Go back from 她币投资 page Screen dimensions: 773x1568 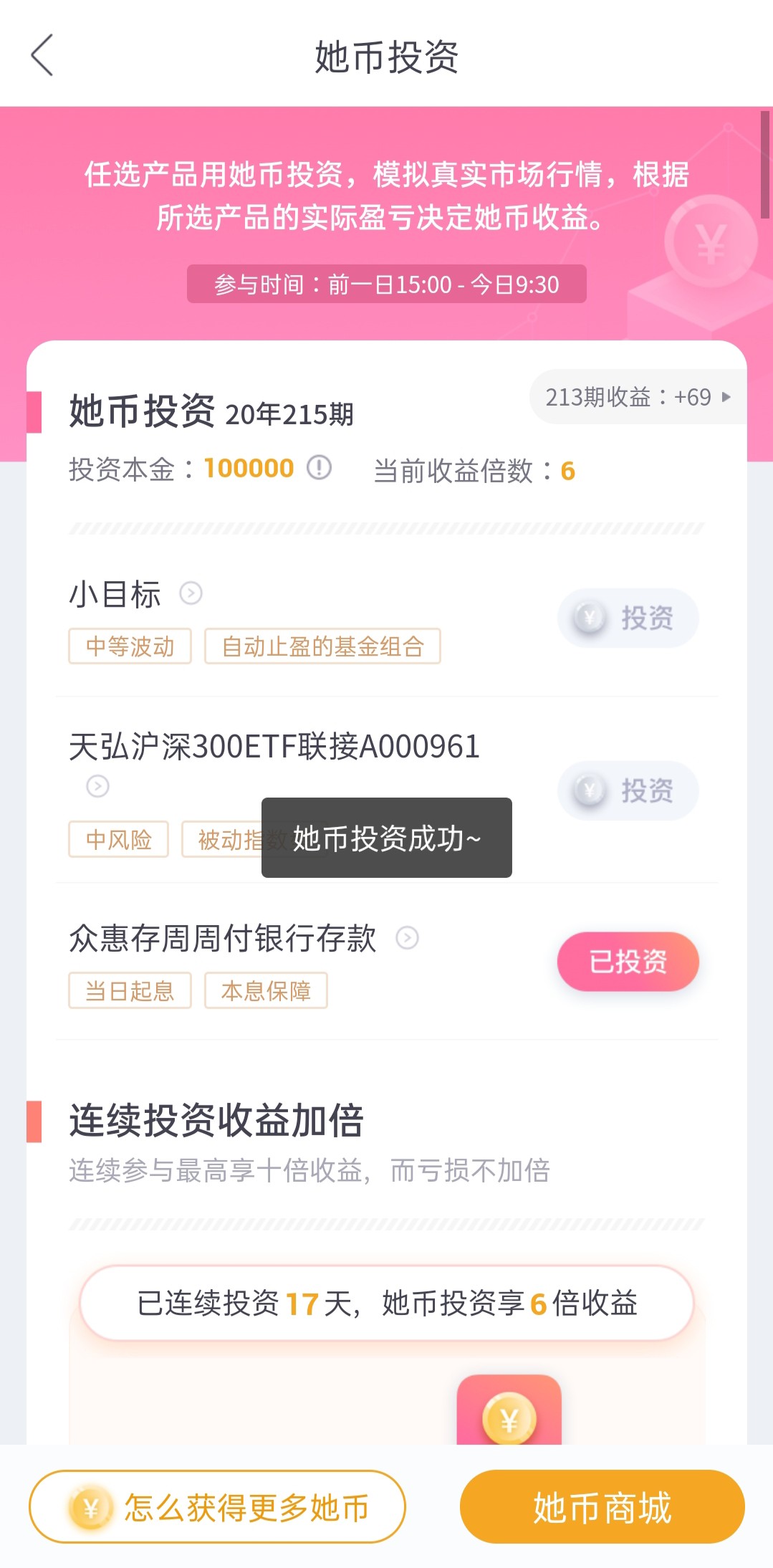(x=42, y=55)
